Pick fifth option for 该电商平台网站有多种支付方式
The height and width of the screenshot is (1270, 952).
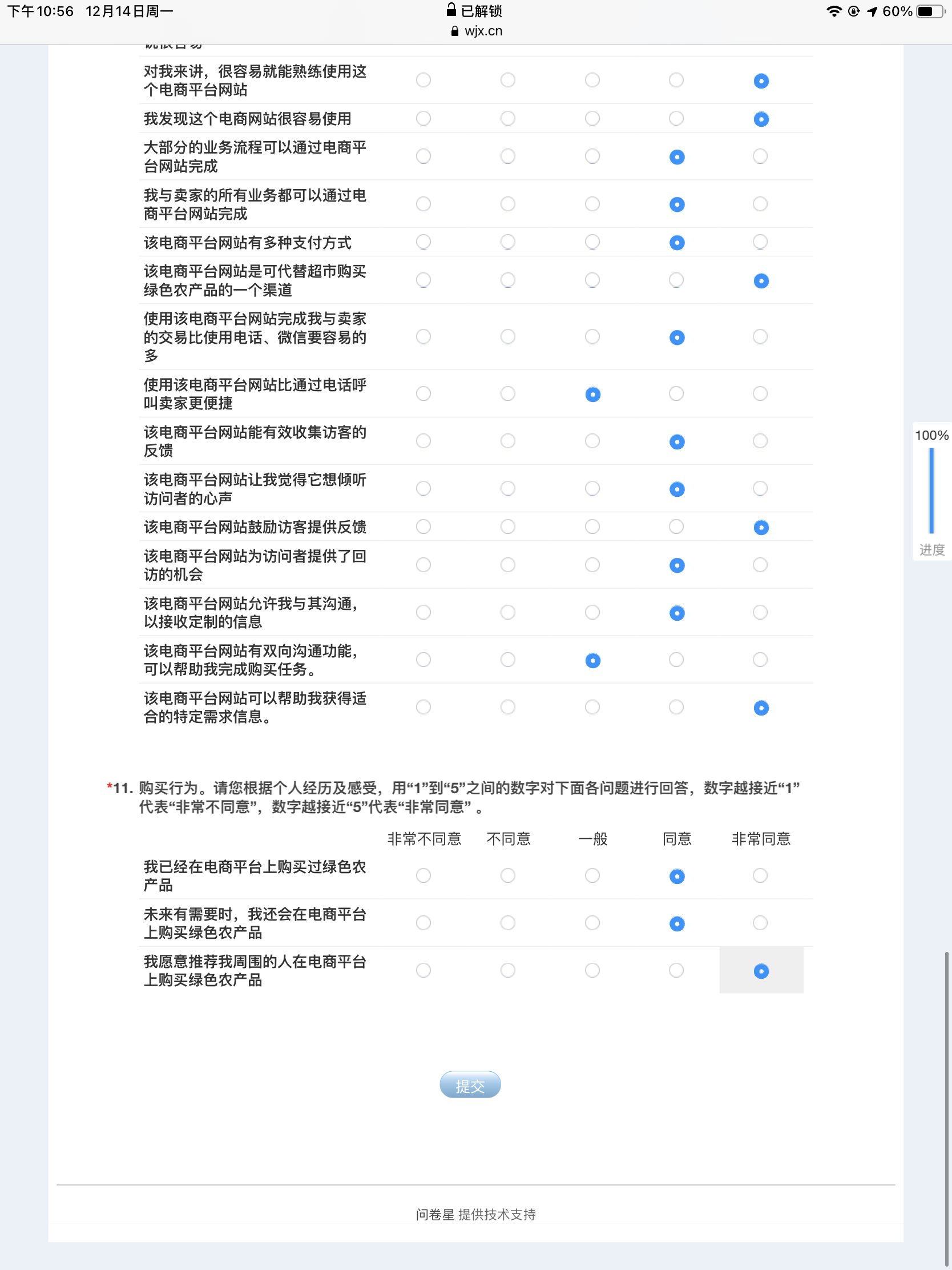point(760,242)
